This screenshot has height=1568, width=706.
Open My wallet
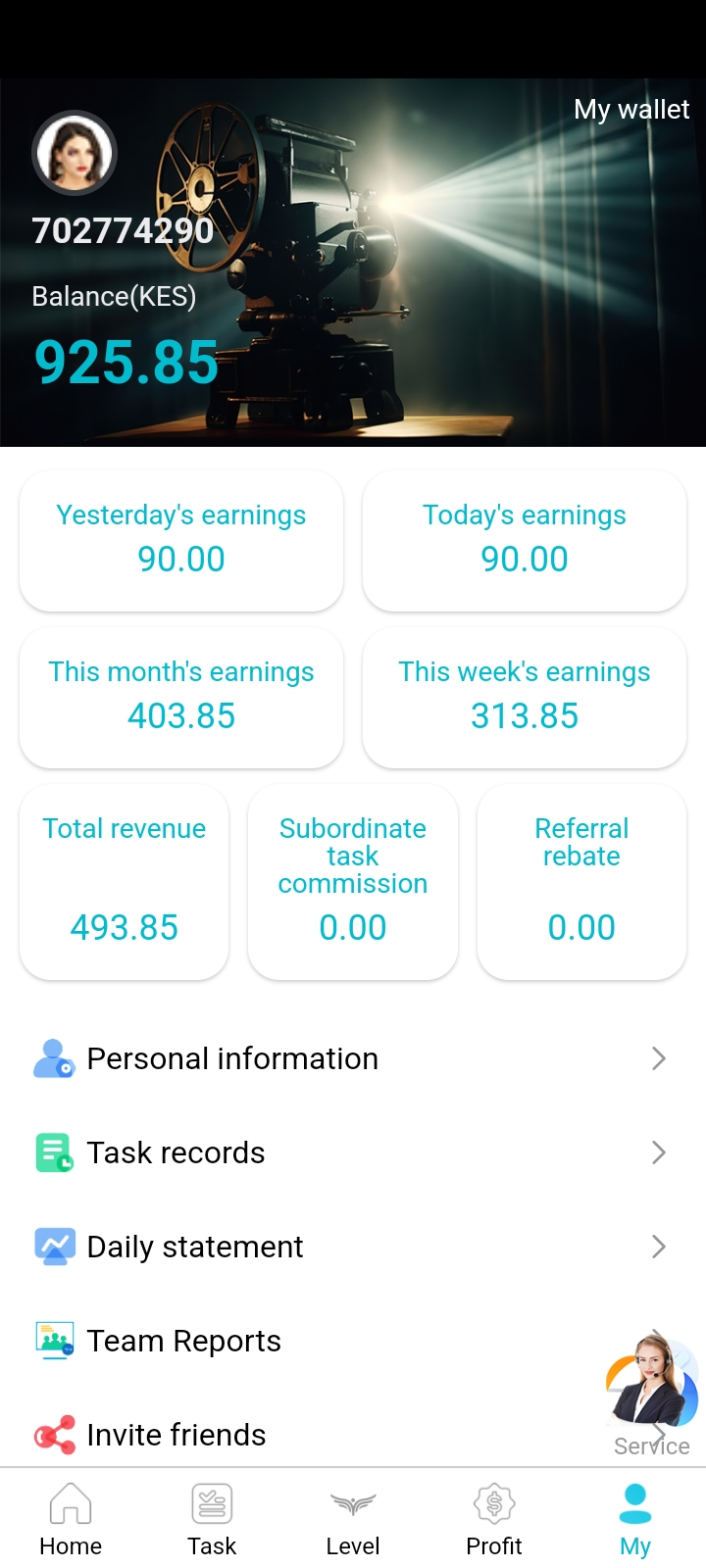630,110
